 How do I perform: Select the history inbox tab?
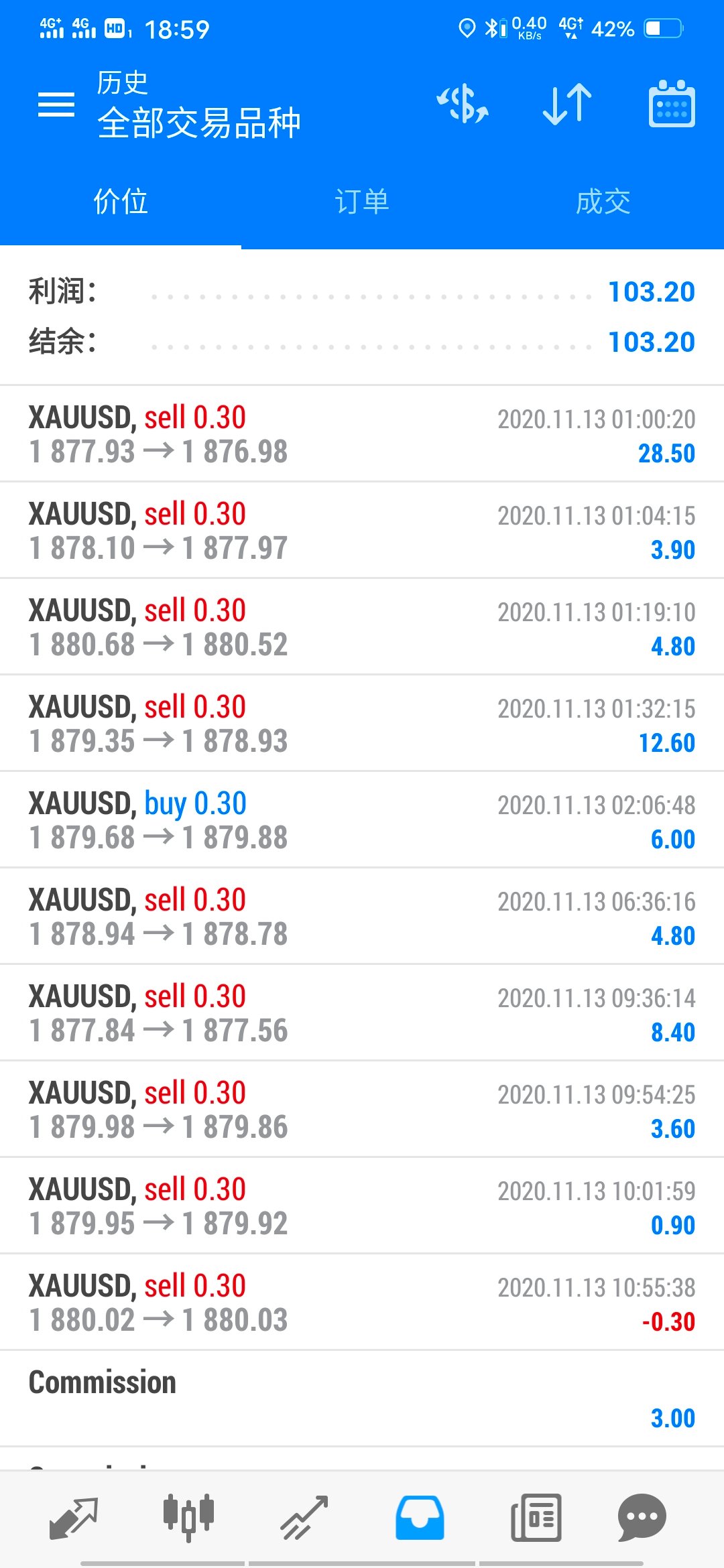420,1518
